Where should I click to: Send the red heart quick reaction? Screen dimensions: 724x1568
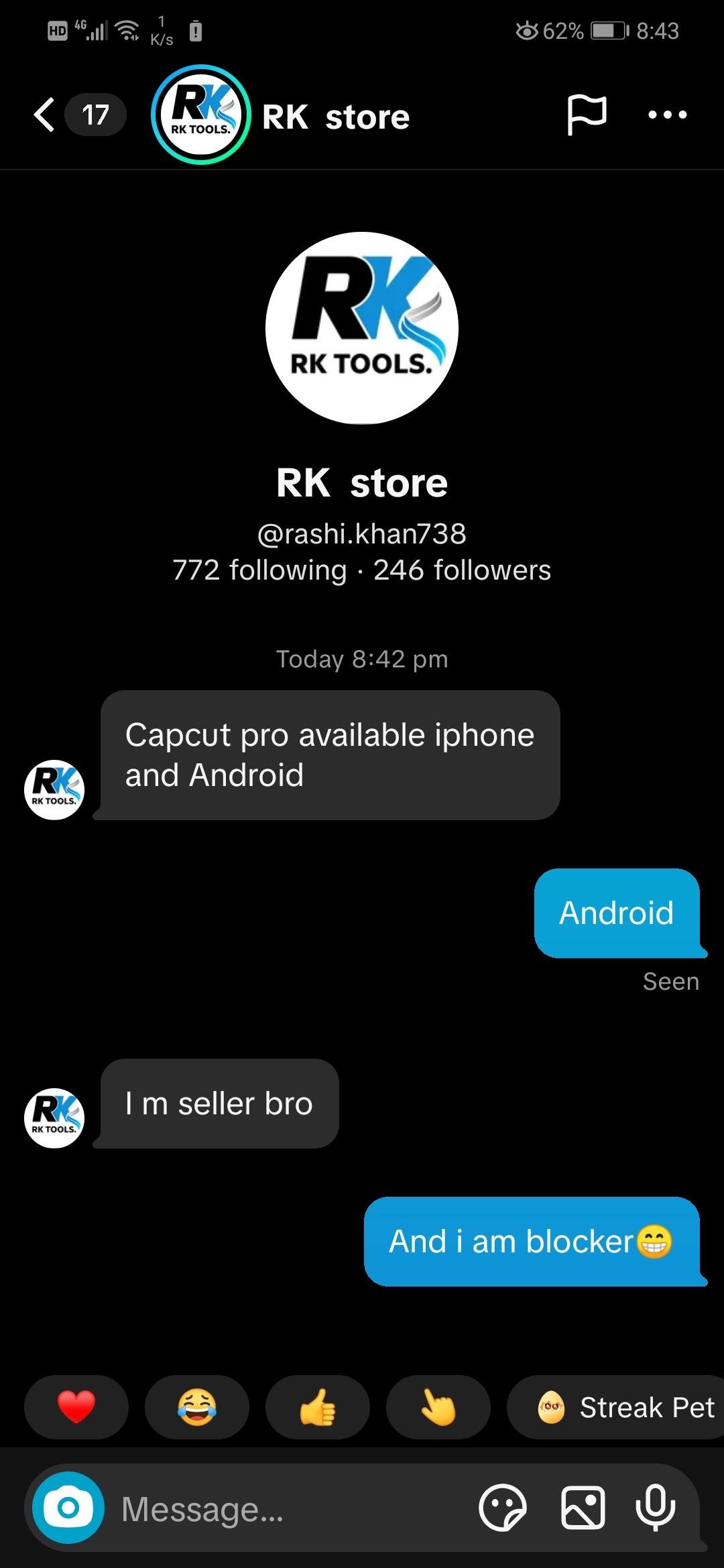click(76, 1407)
